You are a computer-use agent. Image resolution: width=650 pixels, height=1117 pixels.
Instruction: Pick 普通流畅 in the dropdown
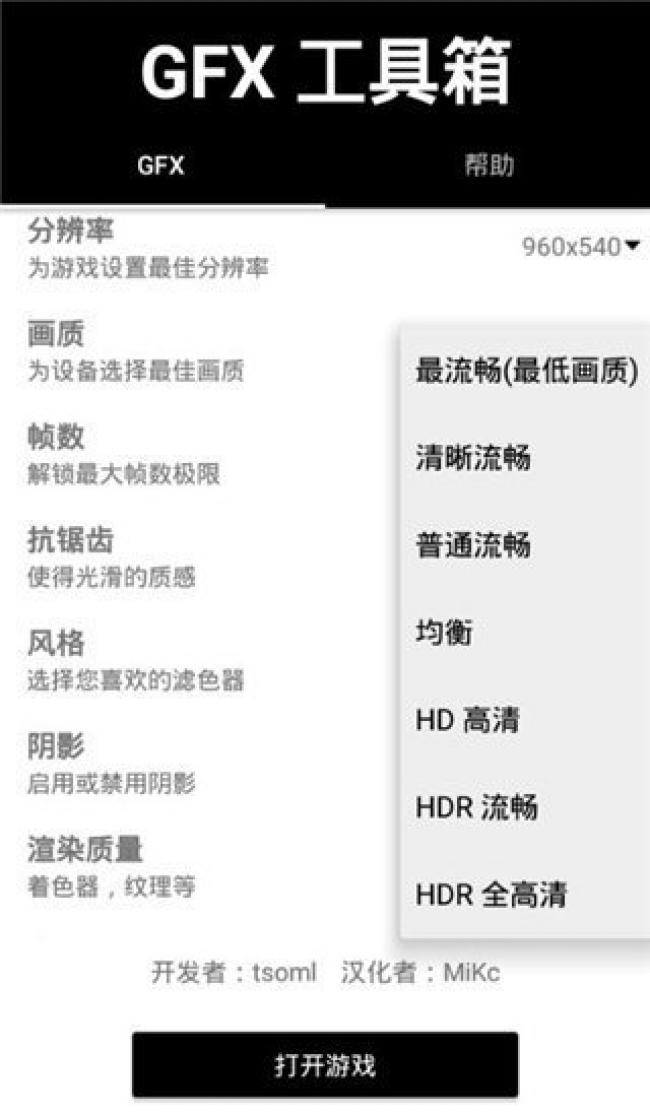click(526, 545)
